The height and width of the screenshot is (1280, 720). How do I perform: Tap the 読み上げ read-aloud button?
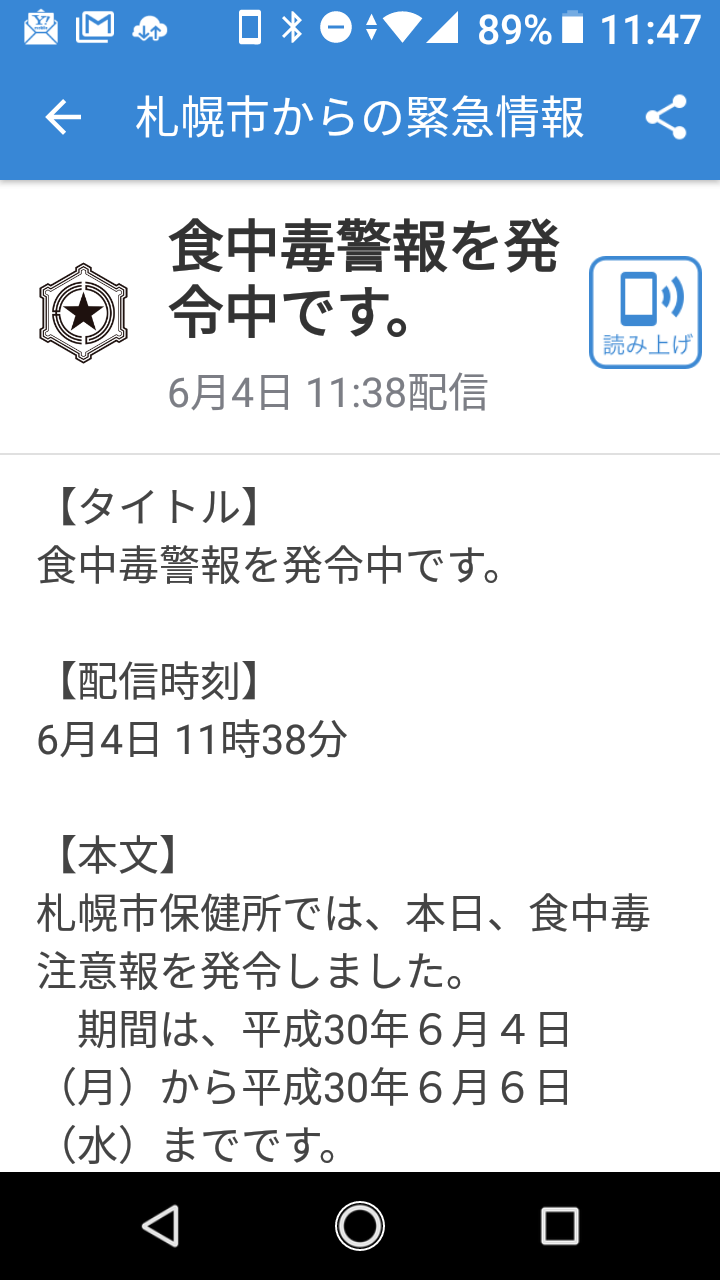645,312
